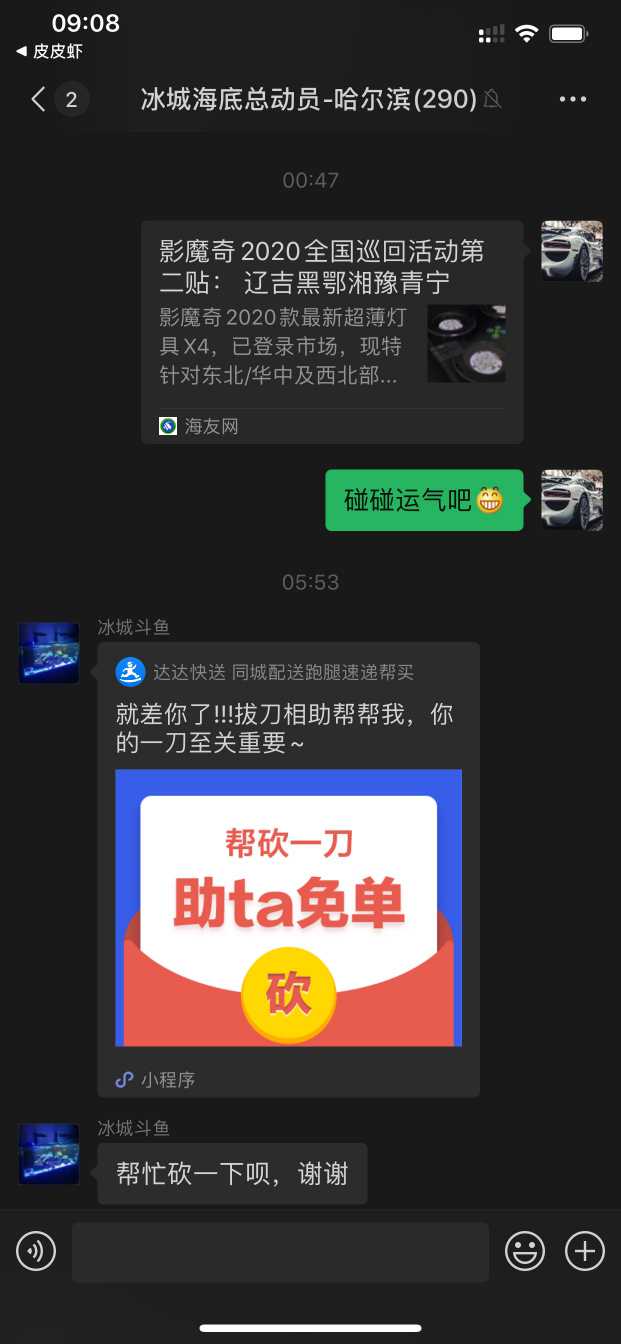Viewport: 621px width, 1344px height.
Task: Open my avatar next to 碰碰运气吧 message
Action: [x=572, y=499]
